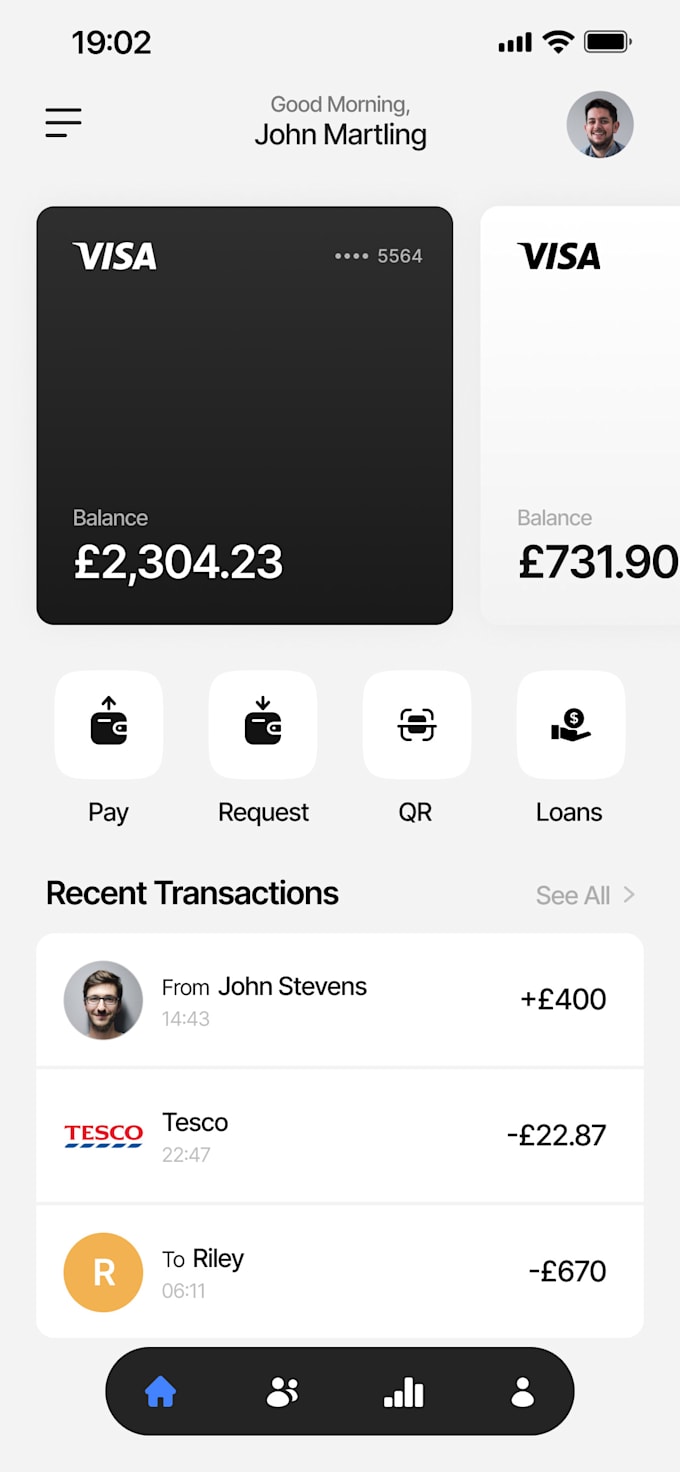Image resolution: width=680 pixels, height=1472 pixels.
Task: Open Loans
Action: click(x=570, y=725)
